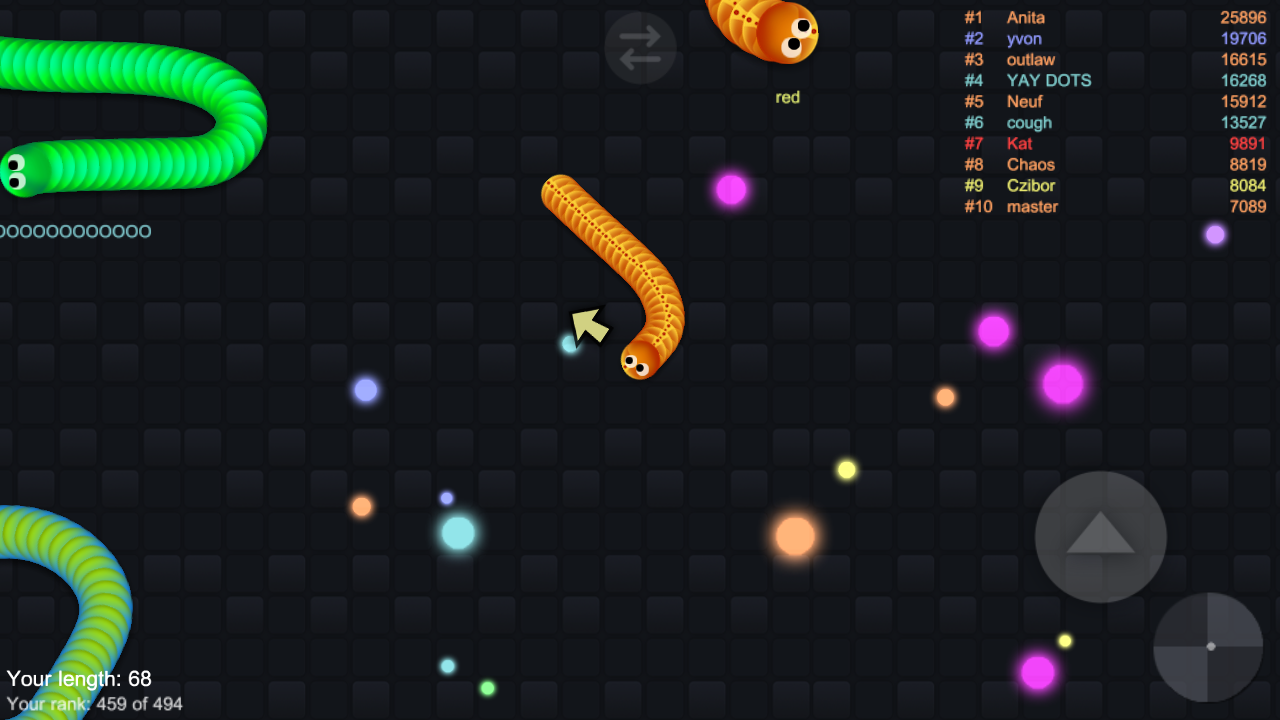Tap the directional joystick pad
This screenshot has height=720, width=1280.
point(1209,647)
